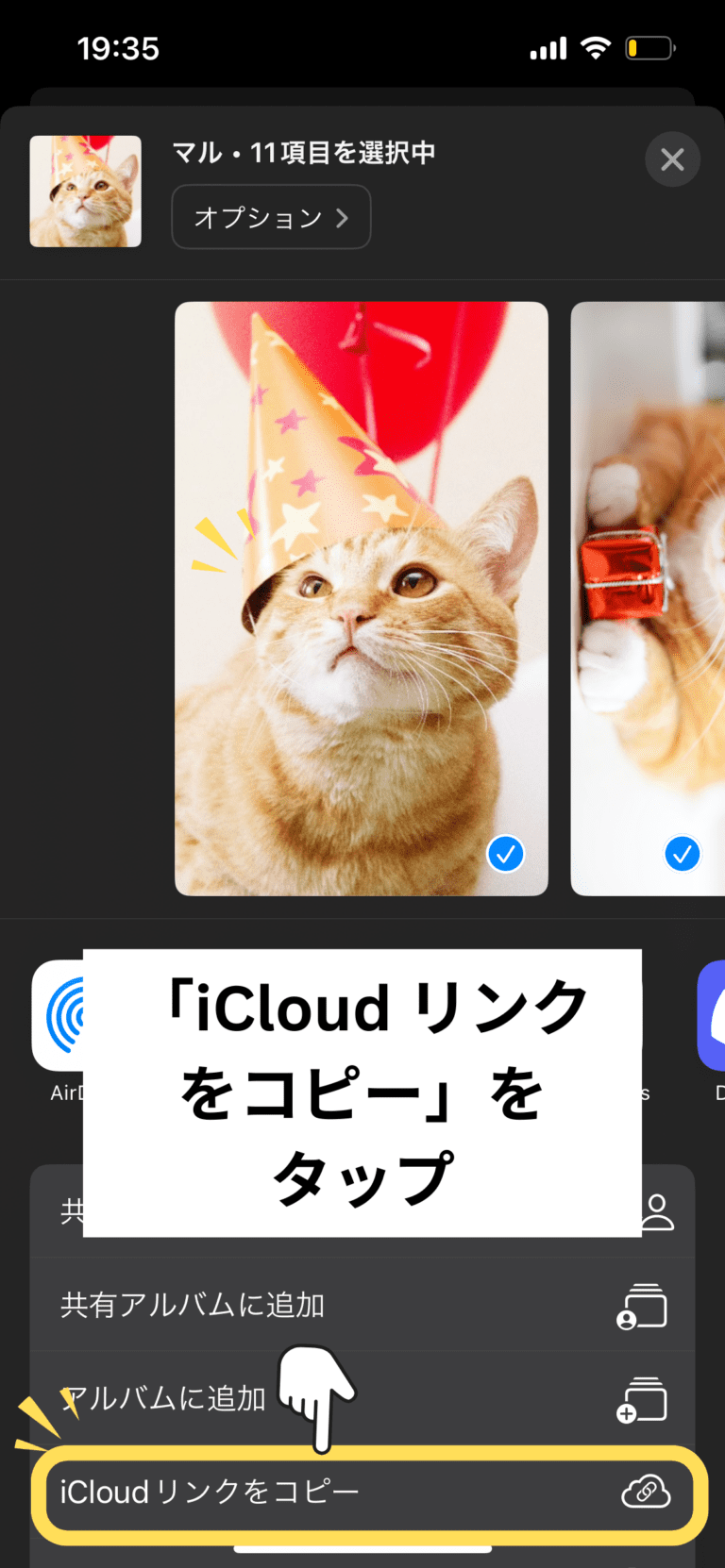Choose 共有アルバムに追加
The width and height of the screenshot is (725, 1568).
coord(362,1305)
